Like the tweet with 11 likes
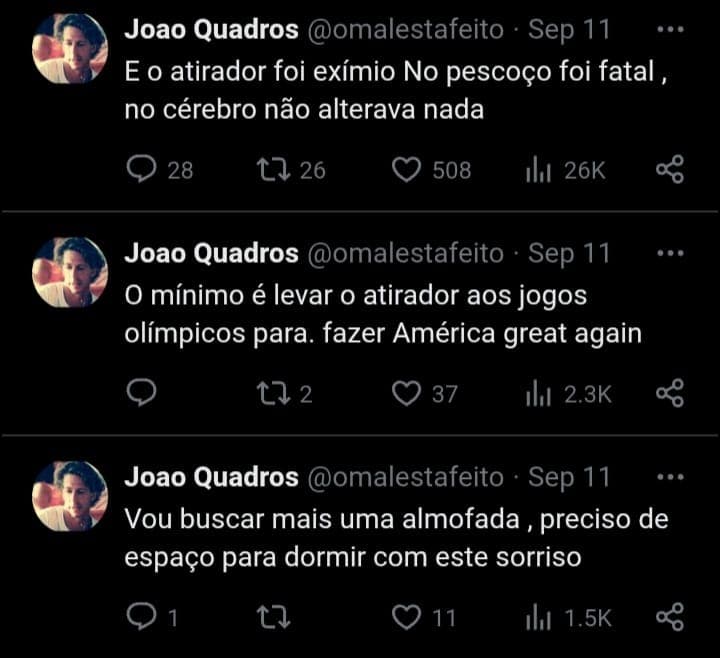Screen dimensions: 720x658 (x=405, y=619)
